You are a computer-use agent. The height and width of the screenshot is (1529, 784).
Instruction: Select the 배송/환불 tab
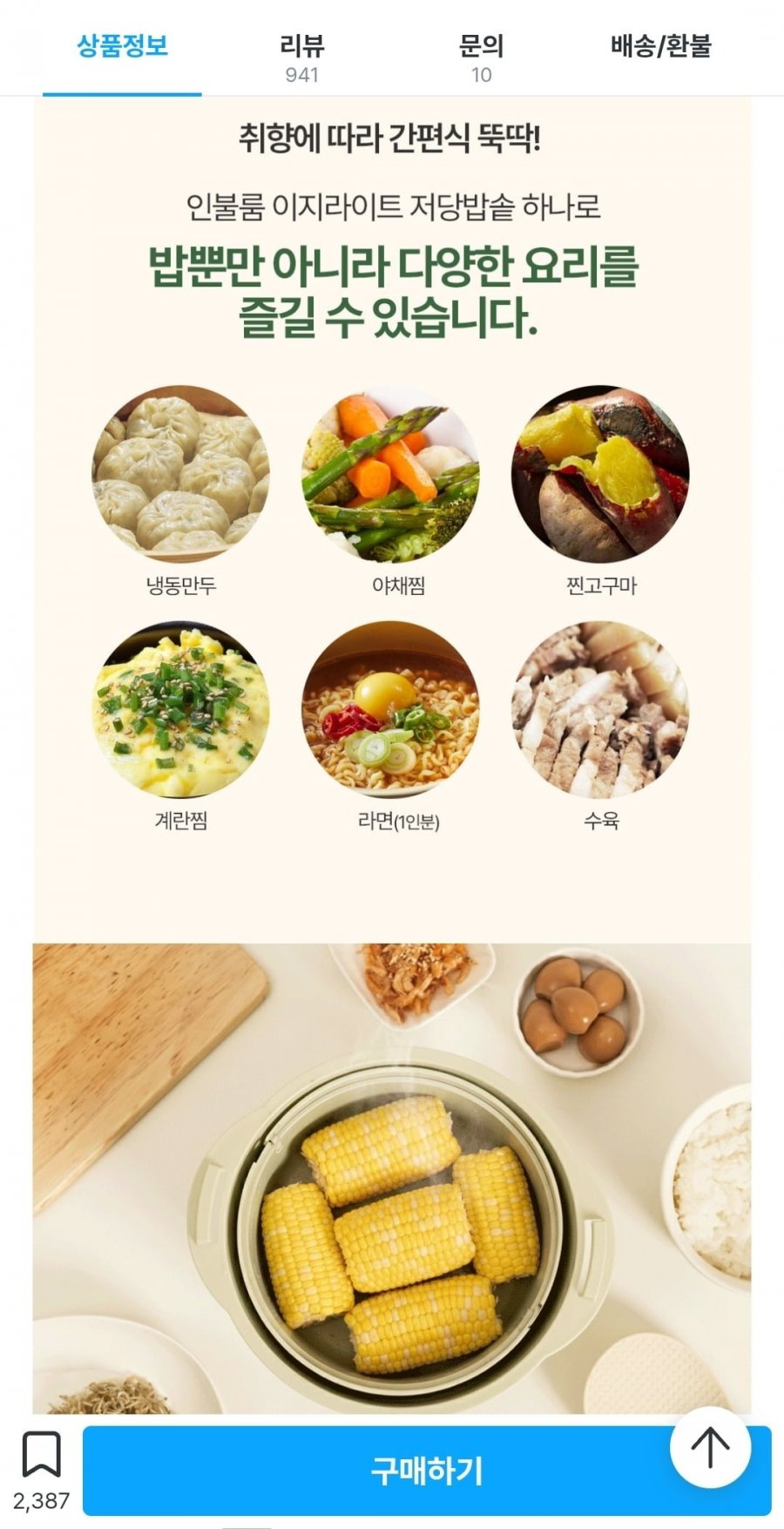pos(661,47)
